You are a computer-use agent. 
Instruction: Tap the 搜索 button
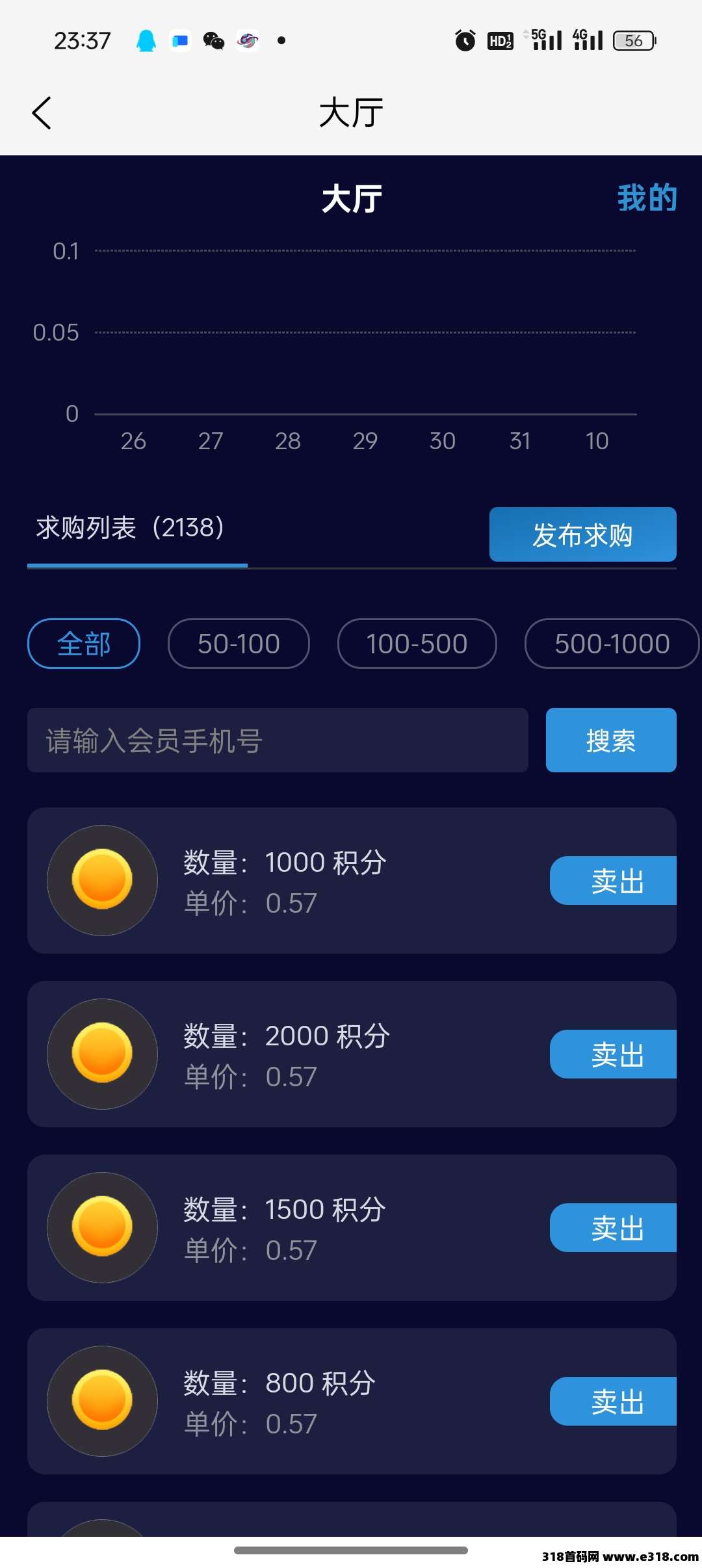click(x=611, y=740)
